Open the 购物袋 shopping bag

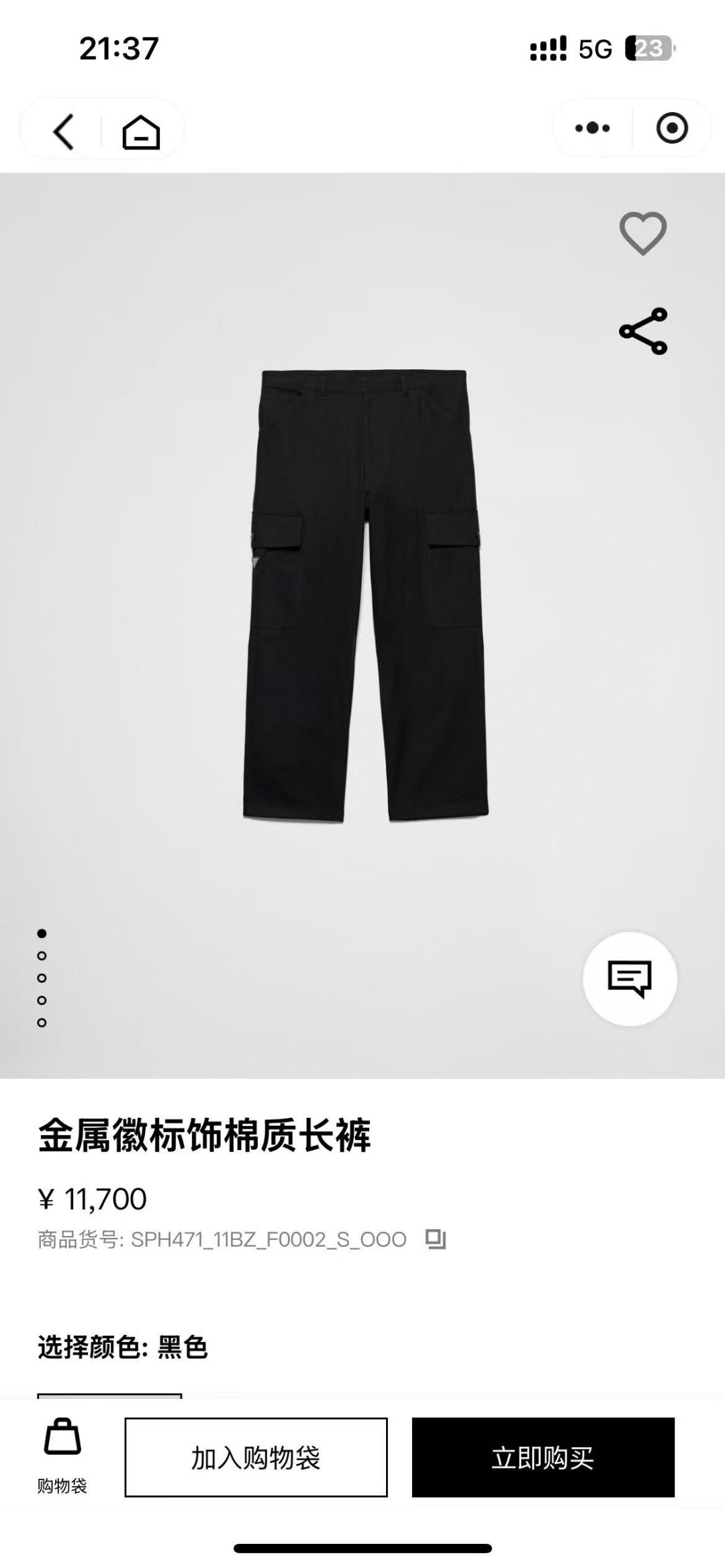coord(62,1456)
